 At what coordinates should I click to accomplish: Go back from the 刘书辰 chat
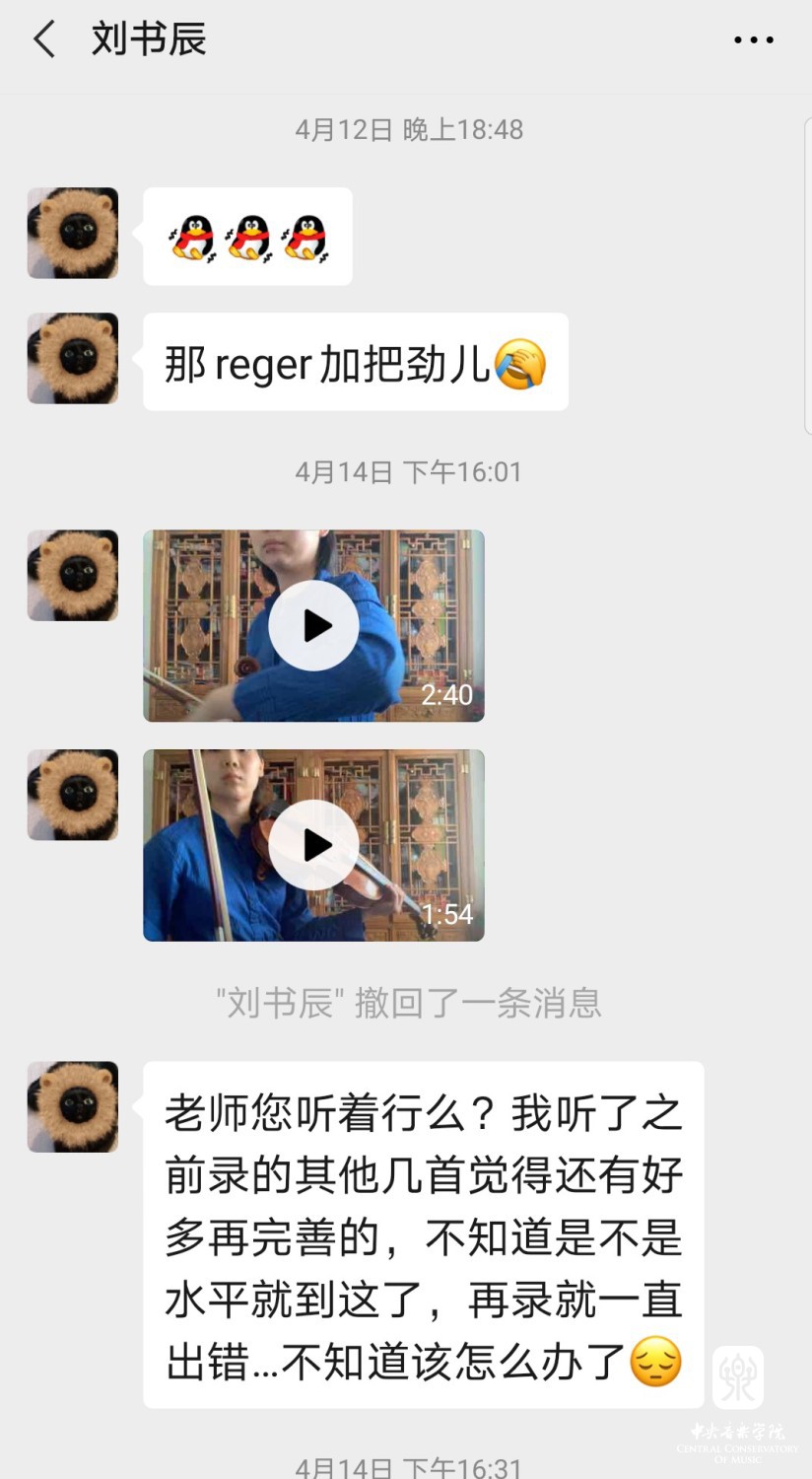pyautogui.click(x=44, y=40)
